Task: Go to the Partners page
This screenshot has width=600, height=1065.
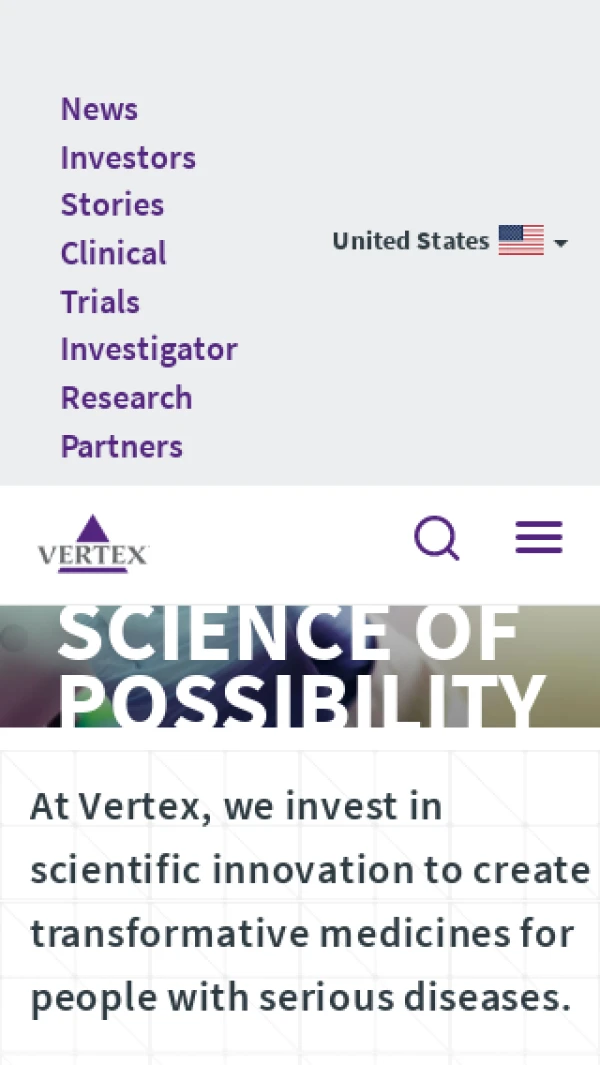Action: 121,446
